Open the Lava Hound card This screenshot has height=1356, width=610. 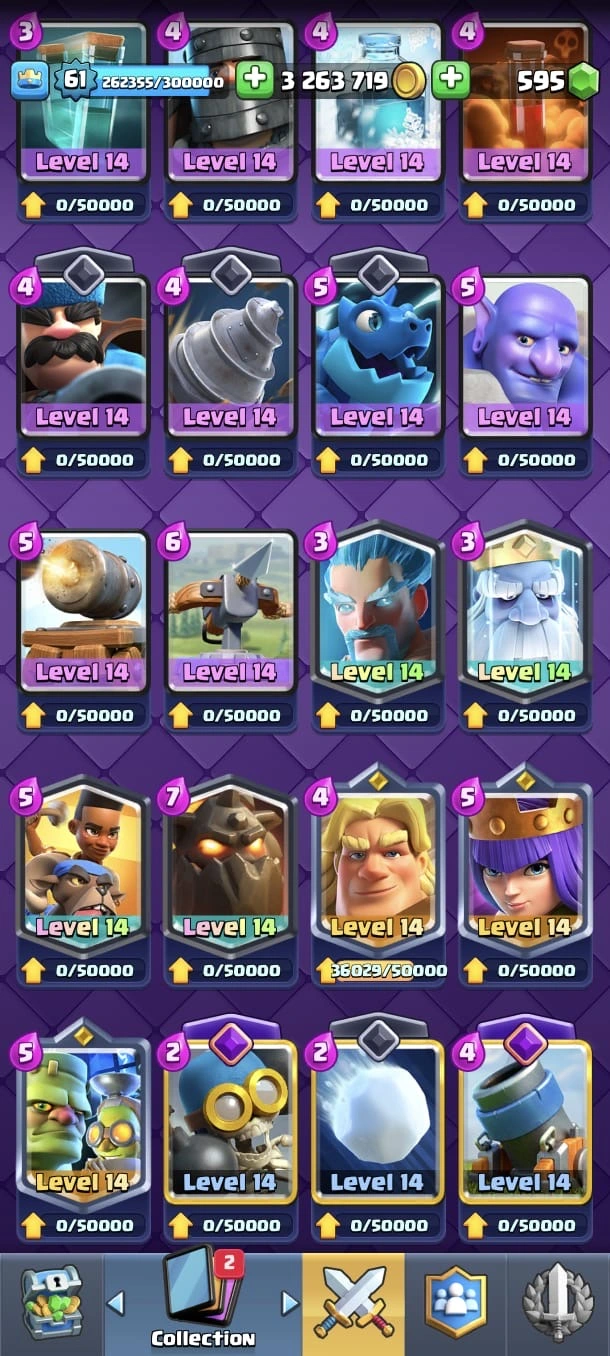coord(229,865)
